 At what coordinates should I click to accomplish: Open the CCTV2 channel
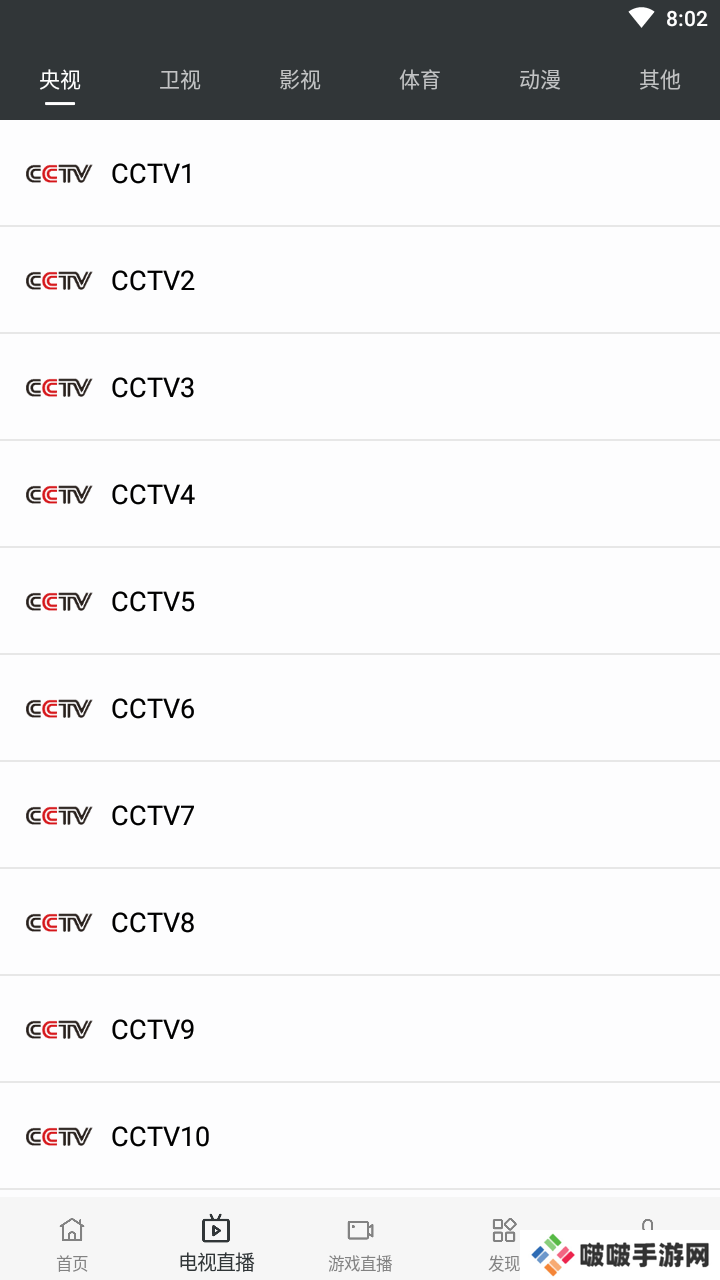coord(360,280)
